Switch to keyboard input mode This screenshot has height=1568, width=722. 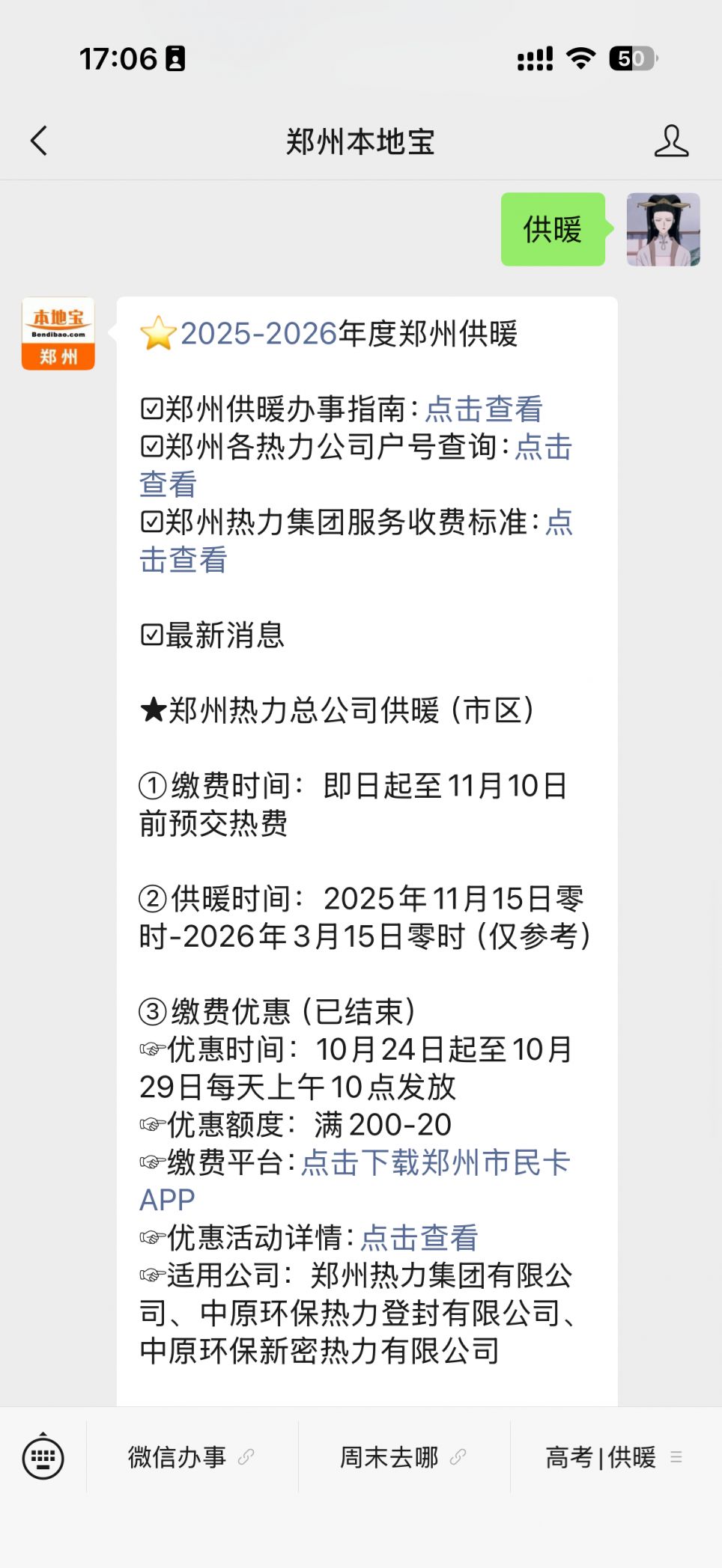click(x=43, y=1456)
